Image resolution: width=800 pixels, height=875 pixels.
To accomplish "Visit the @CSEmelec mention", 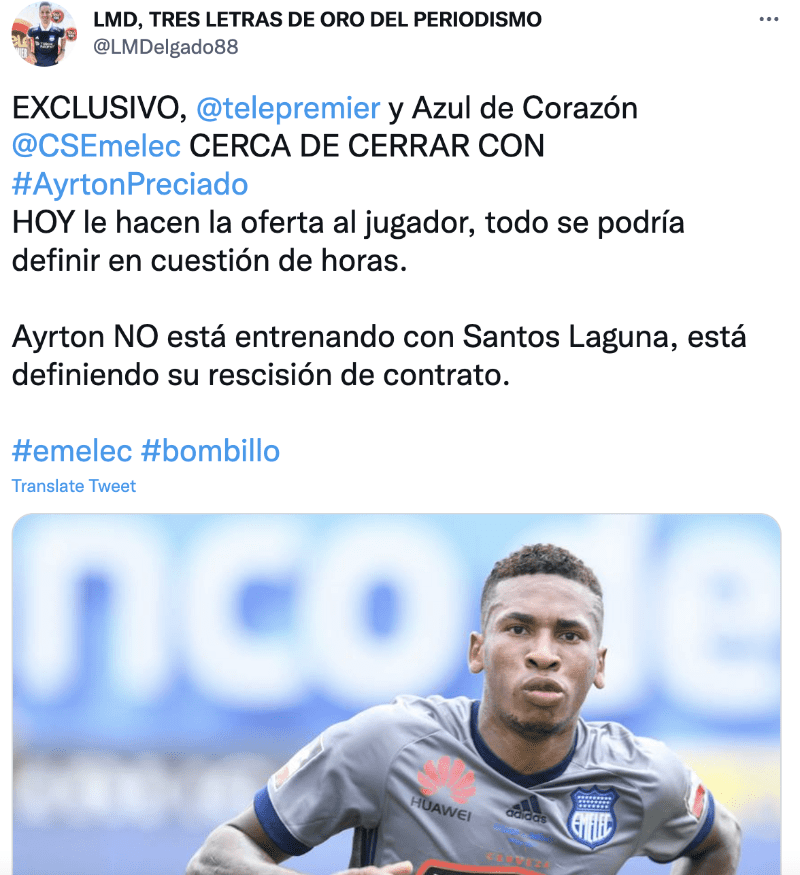I will pyautogui.click(x=96, y=146).
